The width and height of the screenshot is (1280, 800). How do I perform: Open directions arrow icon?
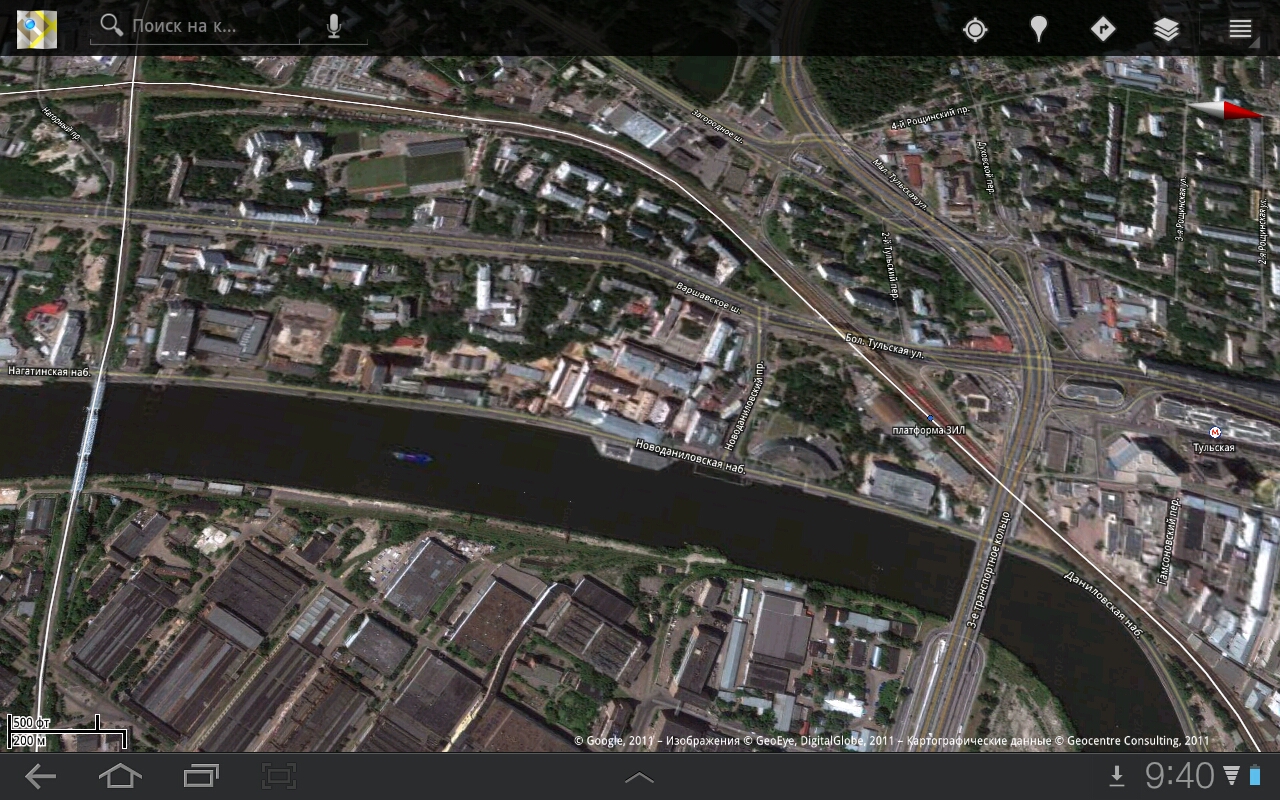[x=1102, y=29]
